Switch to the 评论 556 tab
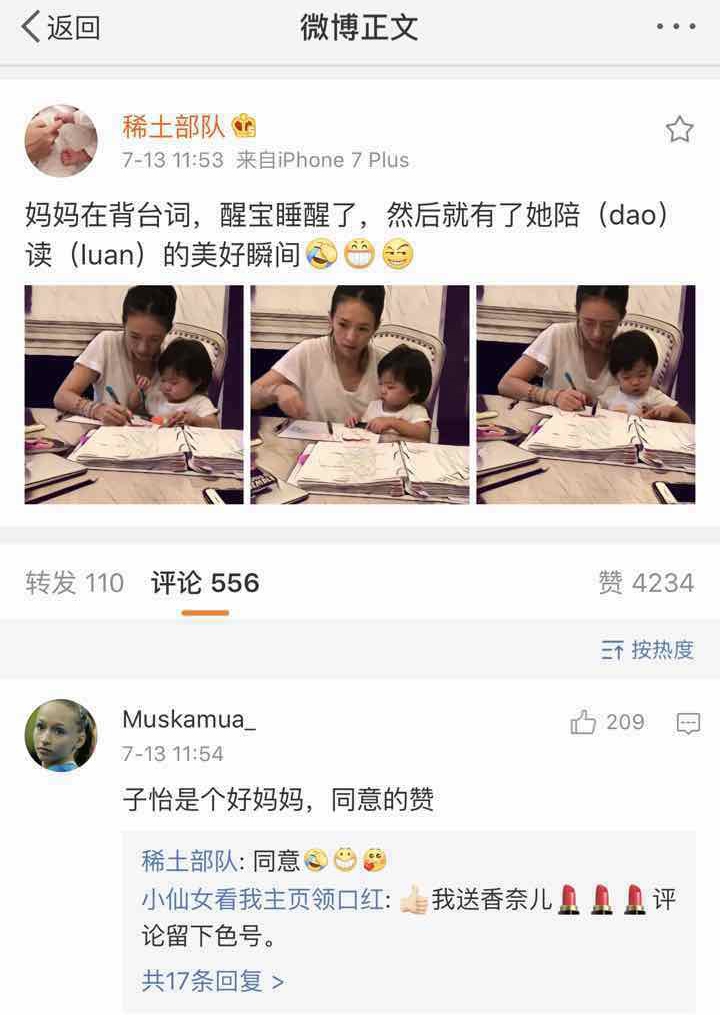Viewport: 720px width, 1015px height. [x=205, y=583]
